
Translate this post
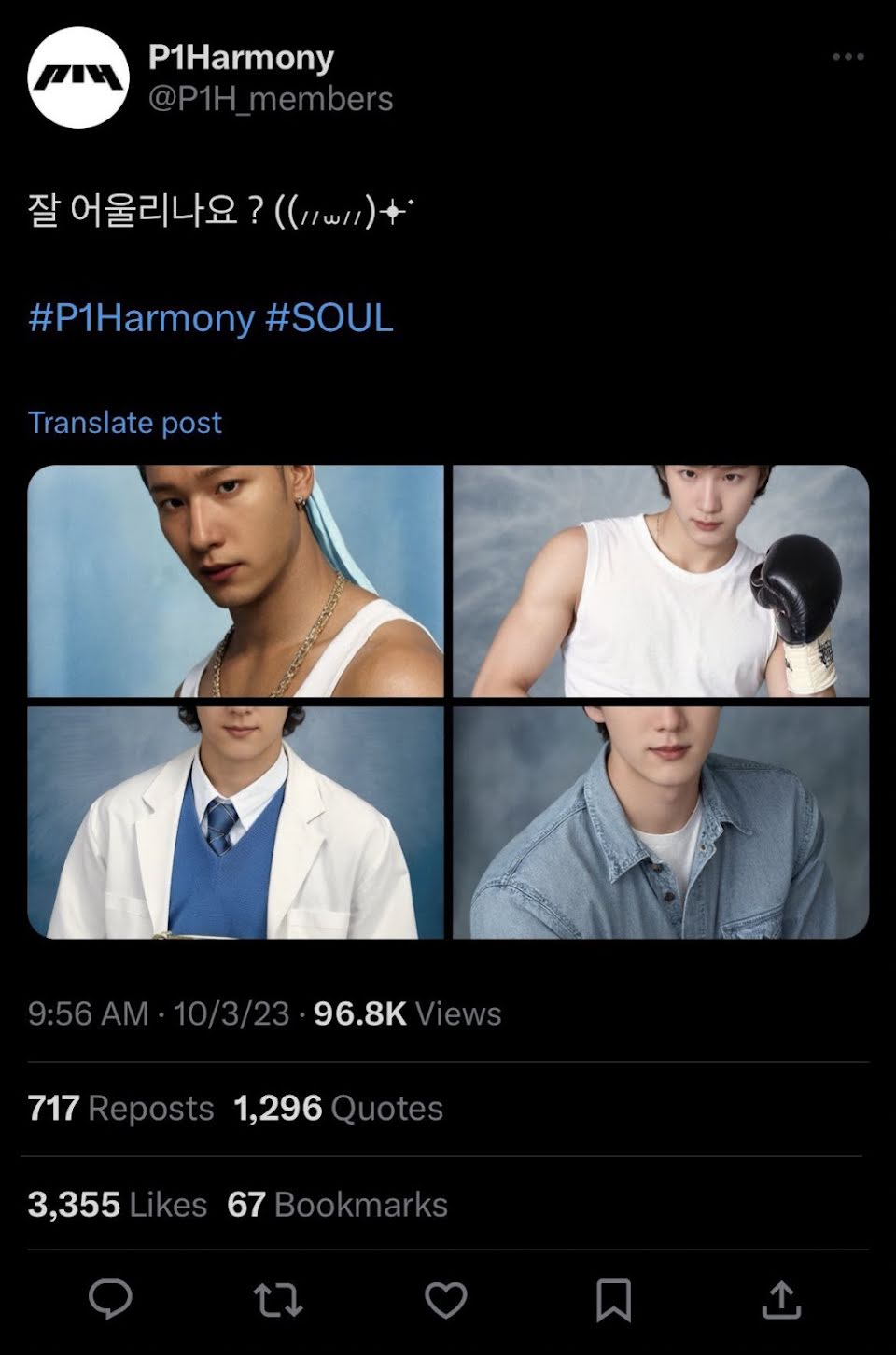click(x=125, y=423)
